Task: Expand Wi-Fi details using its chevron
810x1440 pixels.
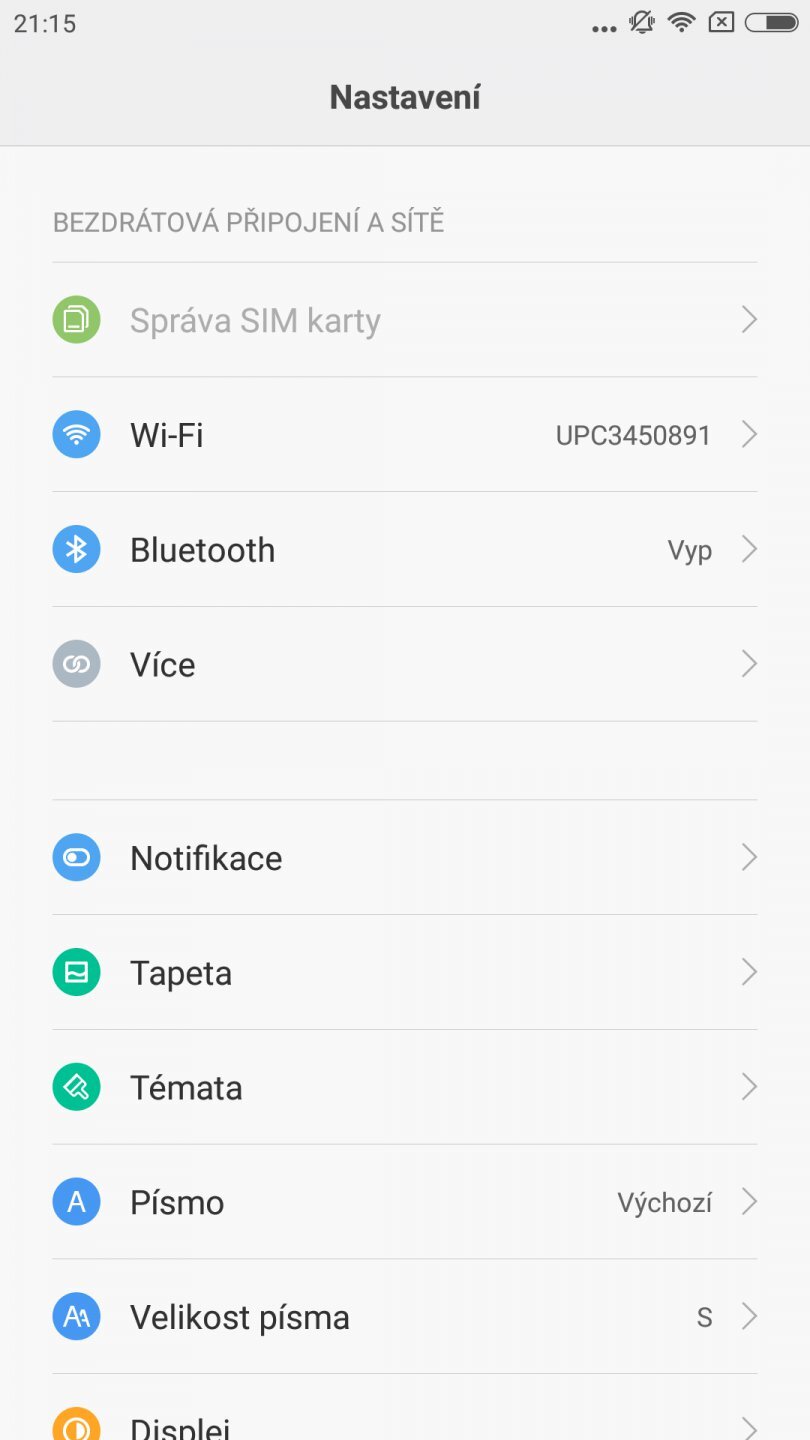Action: (749, 434)
